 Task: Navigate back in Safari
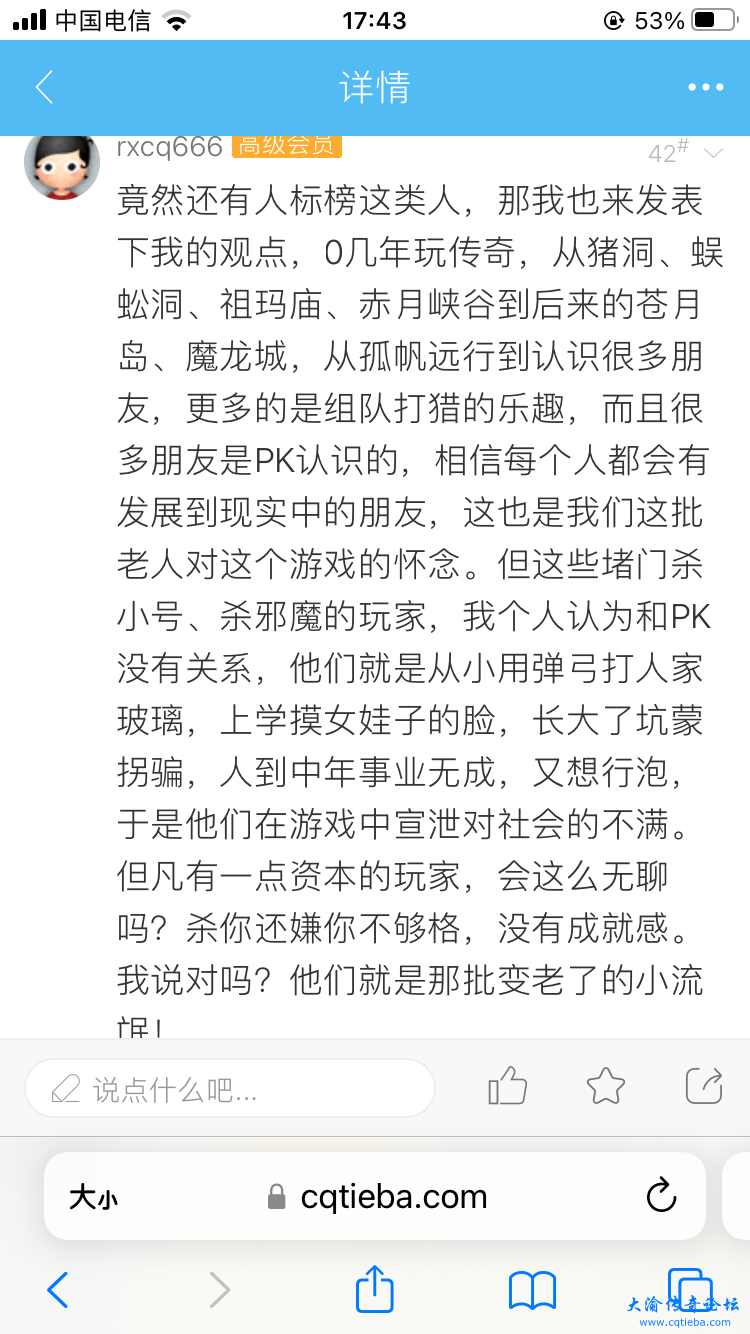58,1290
